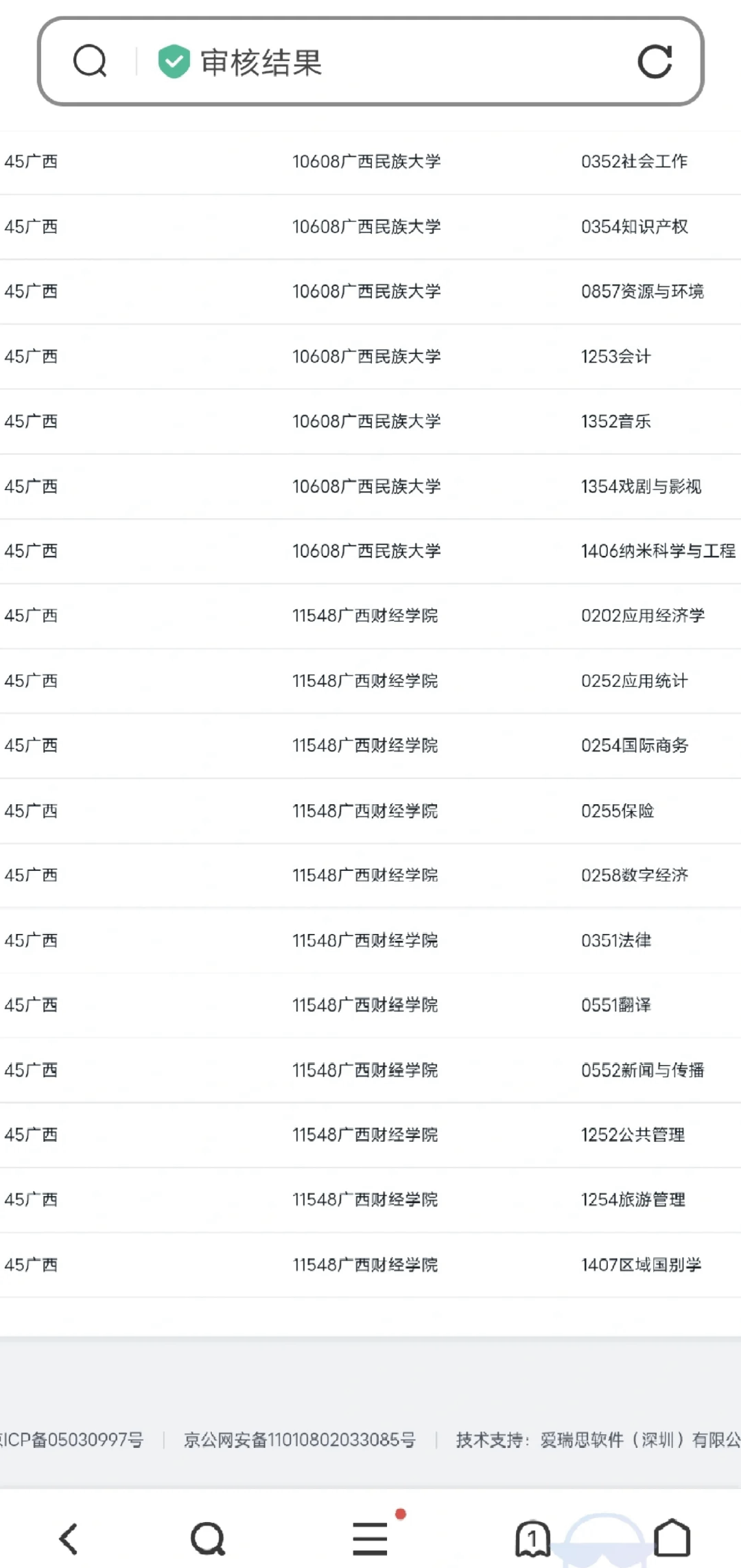Go back using the bottom back arrow
The height and width of the screenshot is (1568, 741).
click(x=69, y=1538)
